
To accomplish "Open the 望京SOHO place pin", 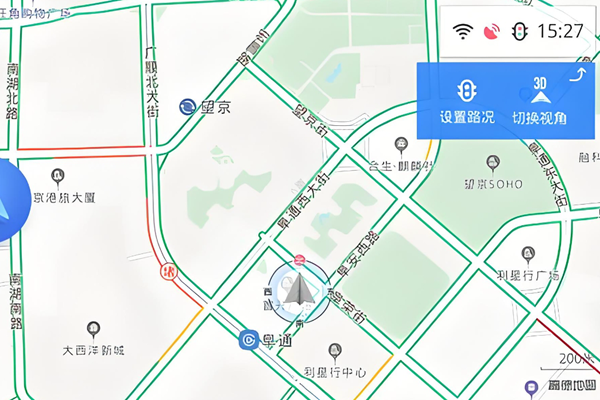I will (492, 162).
